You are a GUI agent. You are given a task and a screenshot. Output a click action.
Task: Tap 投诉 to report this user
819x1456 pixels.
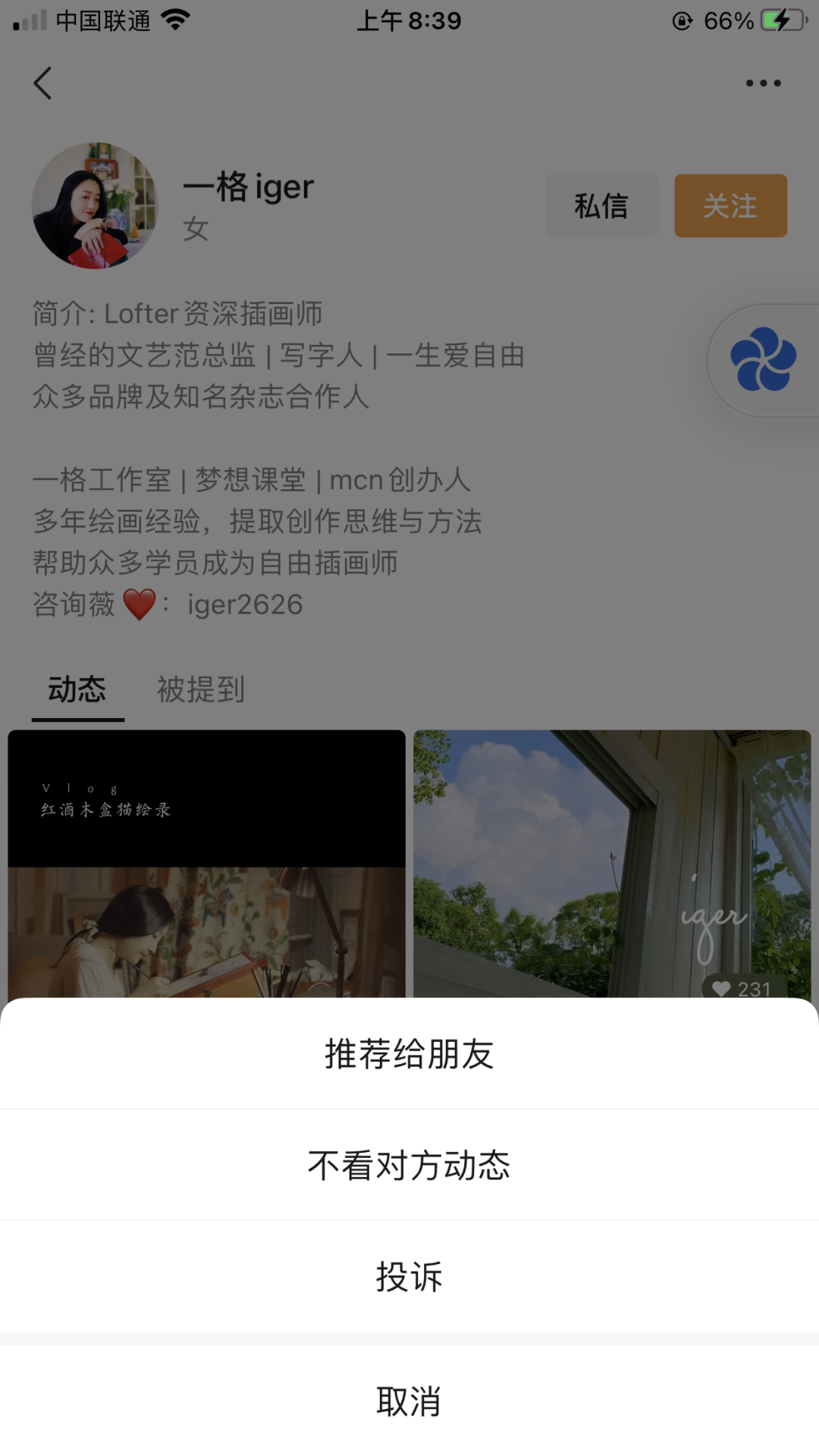(x=409, y=1276)
